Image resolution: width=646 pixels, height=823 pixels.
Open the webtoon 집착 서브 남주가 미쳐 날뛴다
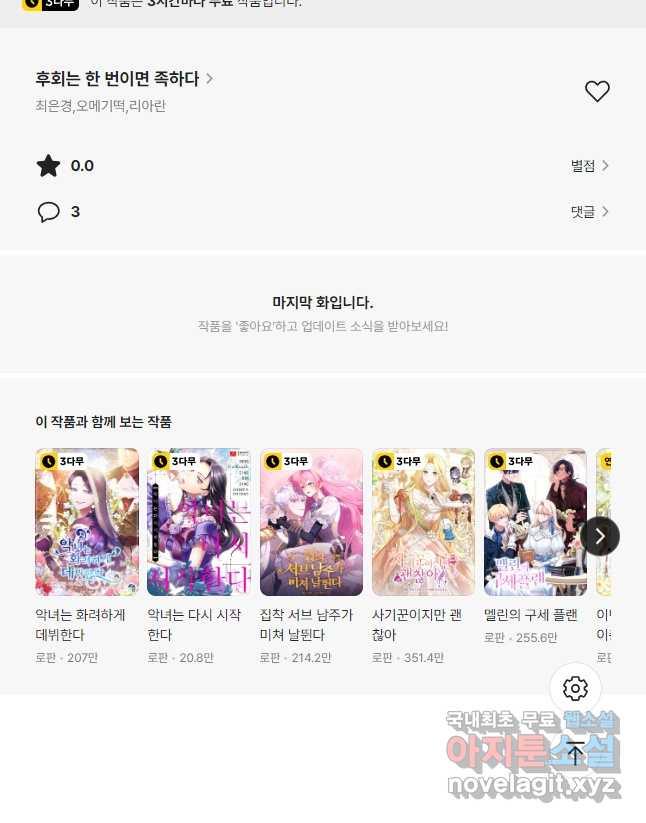pyautogui.click(x=311, y=522)
